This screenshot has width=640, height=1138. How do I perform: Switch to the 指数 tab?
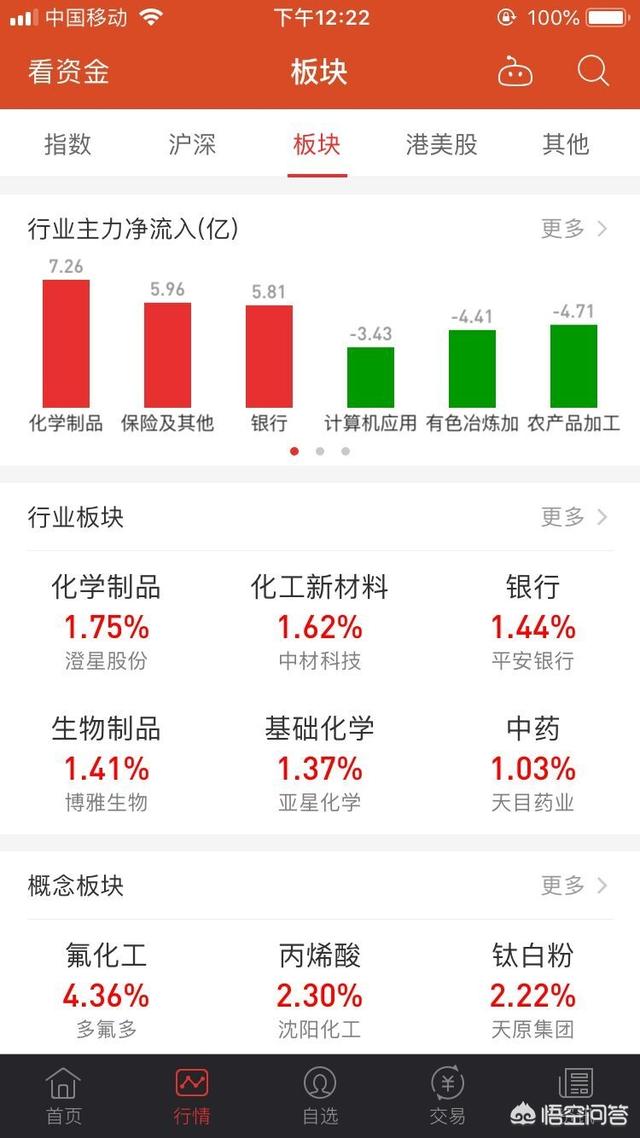click(68, 144)
